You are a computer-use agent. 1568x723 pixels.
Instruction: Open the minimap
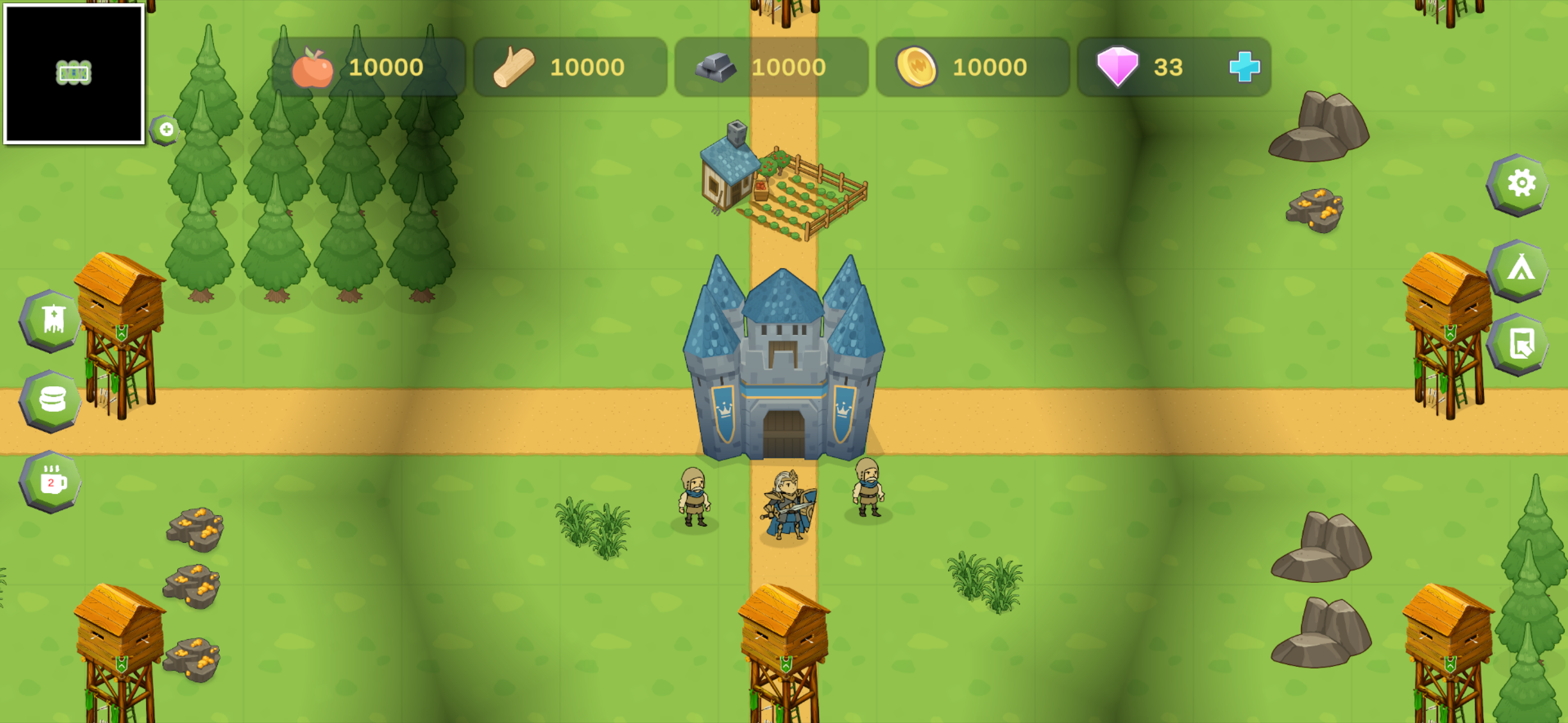tap(73, 73)
